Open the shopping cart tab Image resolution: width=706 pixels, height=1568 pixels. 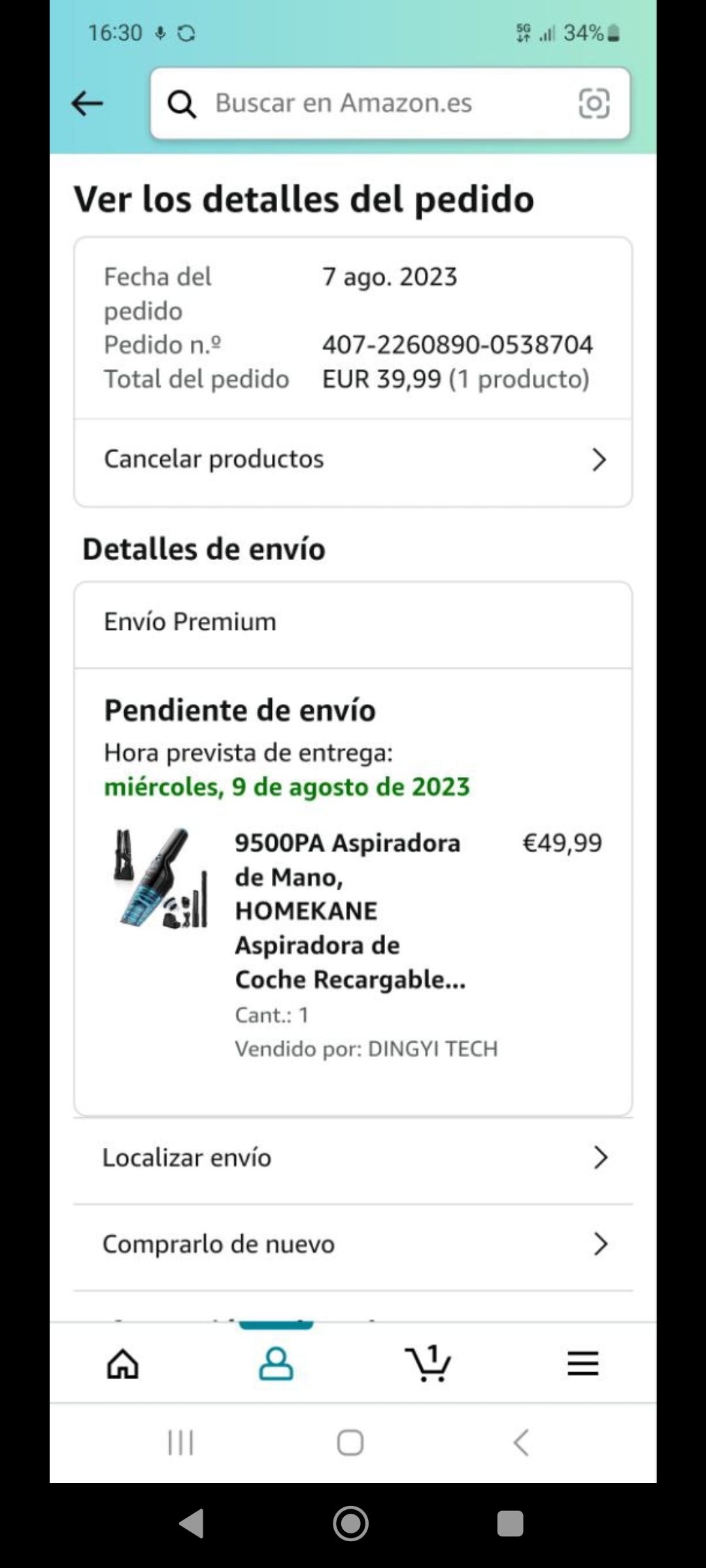[428, 1364]
